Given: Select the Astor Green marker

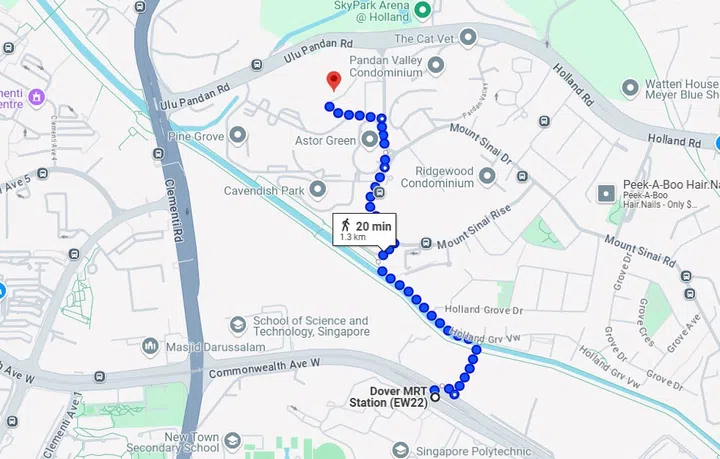Looking at the screenshot, I should (x=369, y=140).
